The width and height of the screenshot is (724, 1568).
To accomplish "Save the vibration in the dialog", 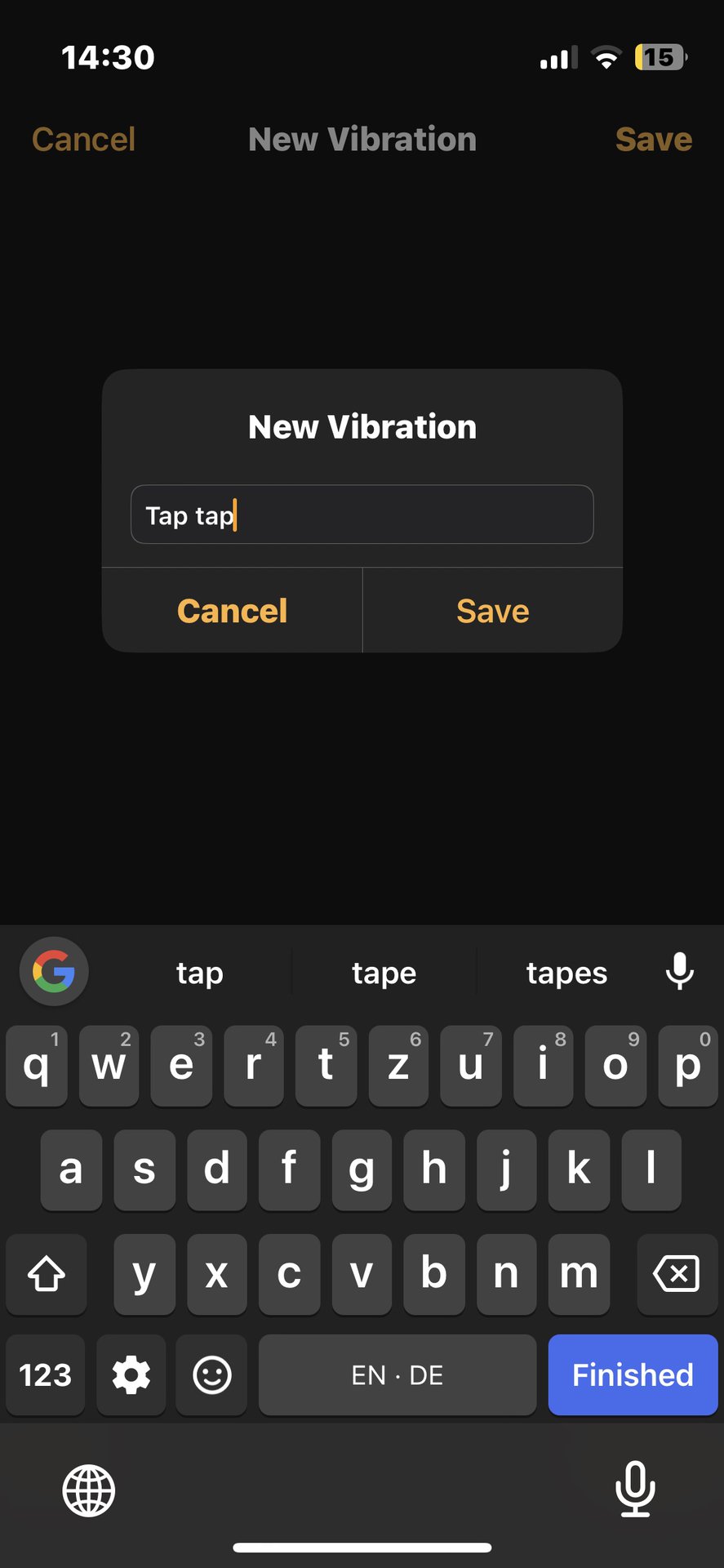I will 492,611.
